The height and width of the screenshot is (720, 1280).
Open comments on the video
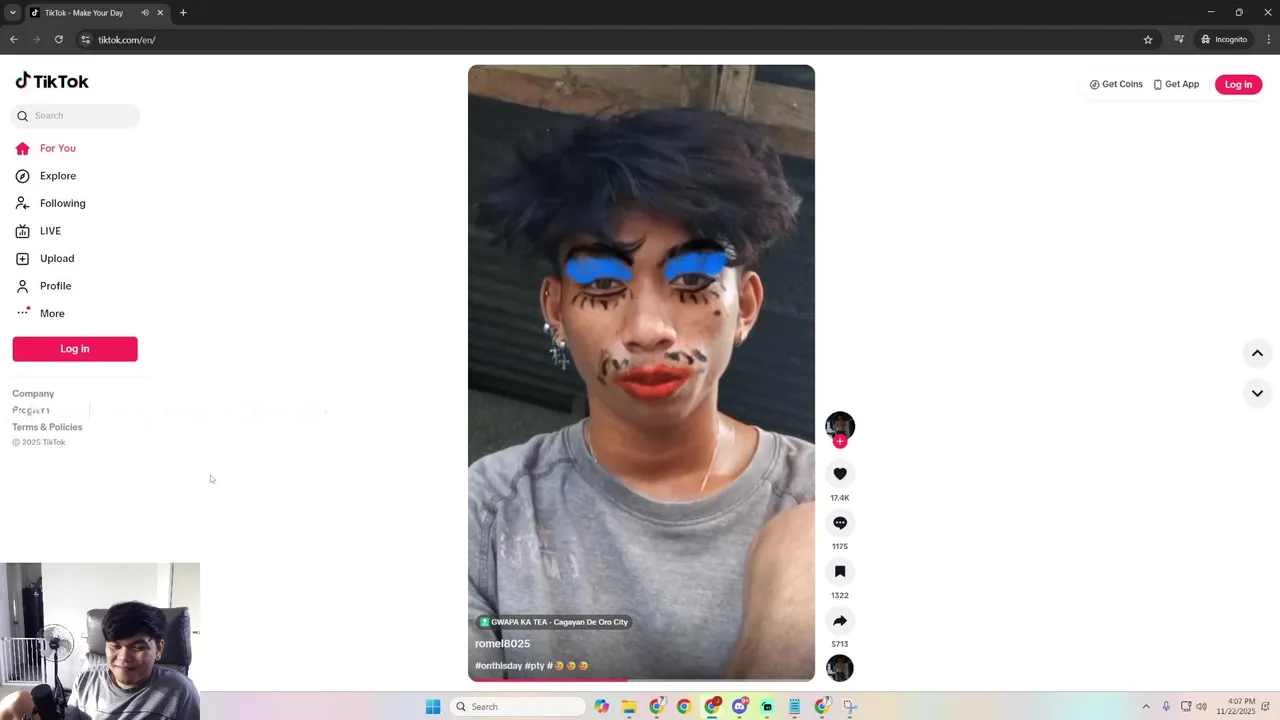[x=840, y=523]
